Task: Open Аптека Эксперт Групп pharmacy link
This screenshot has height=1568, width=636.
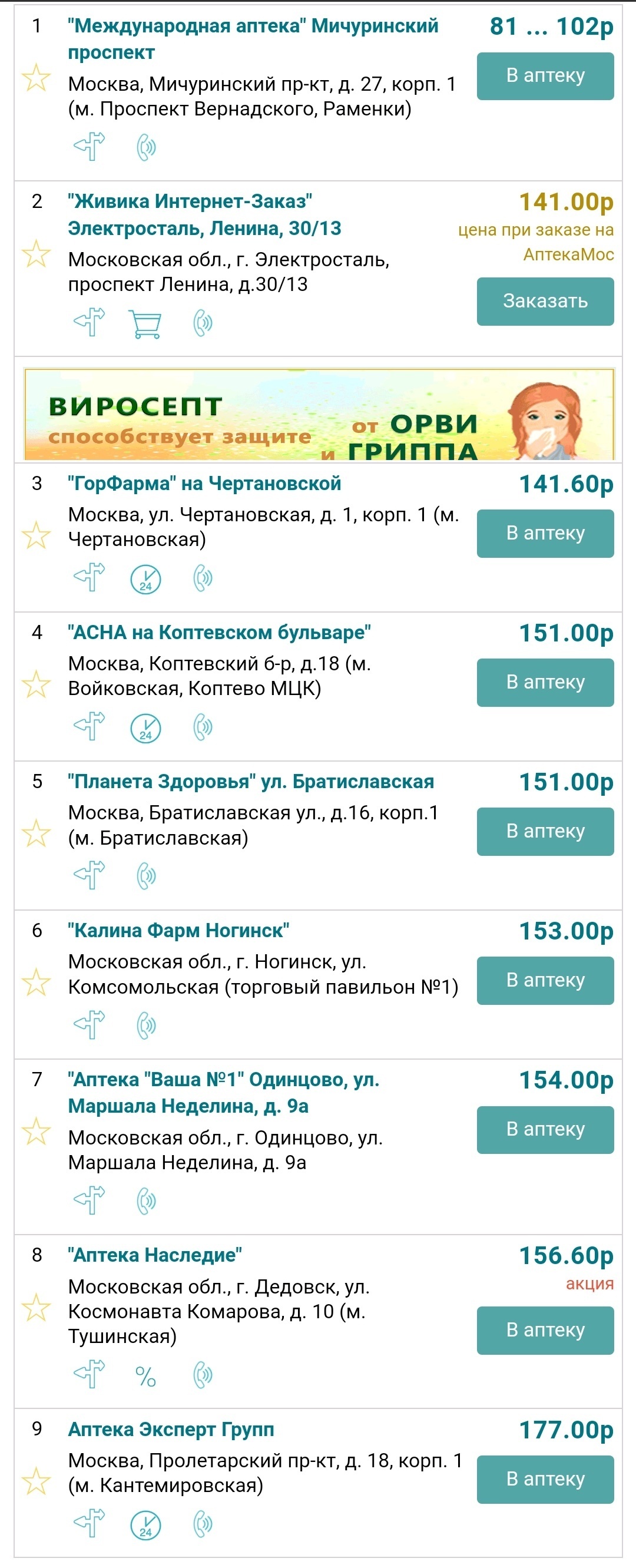Action: [170, 1429]
